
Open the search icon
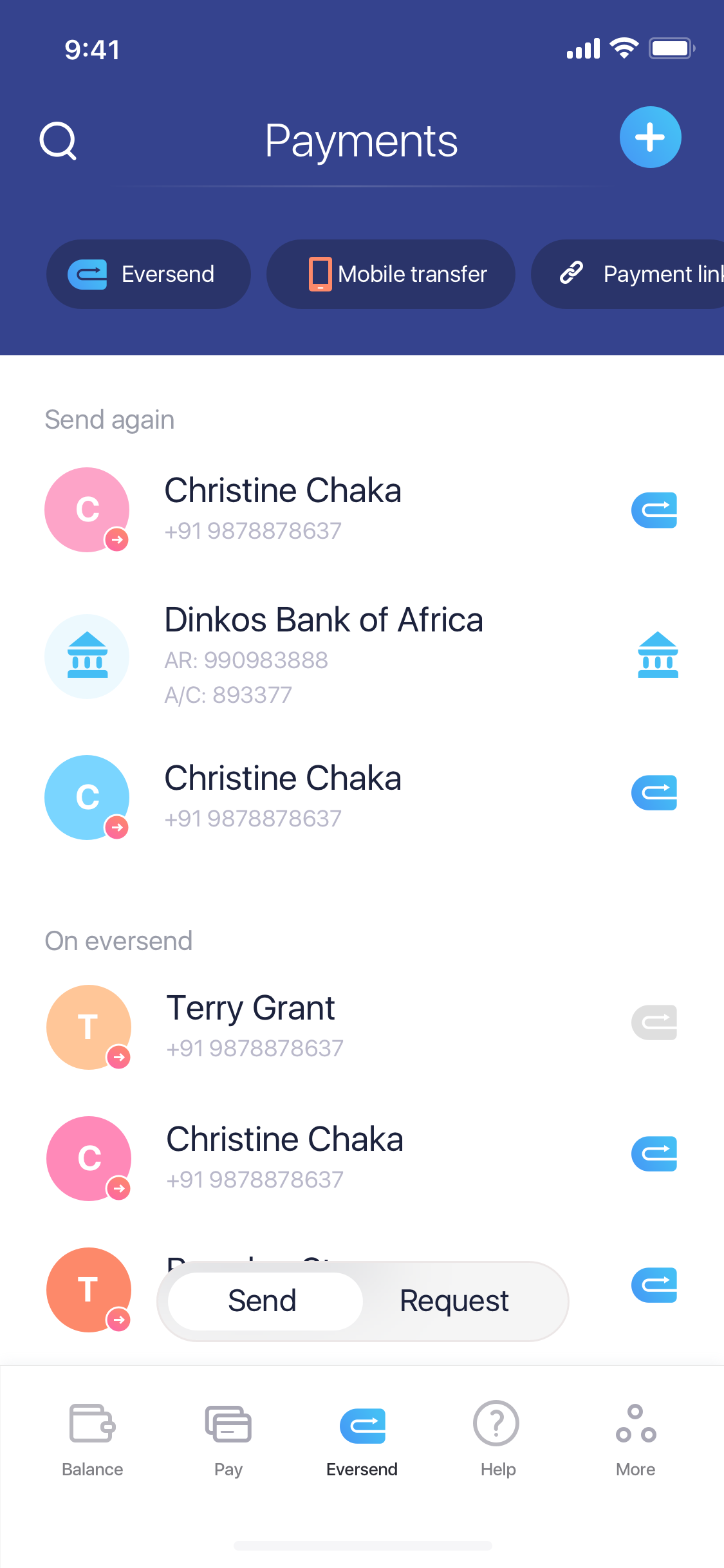coord(58,140)
